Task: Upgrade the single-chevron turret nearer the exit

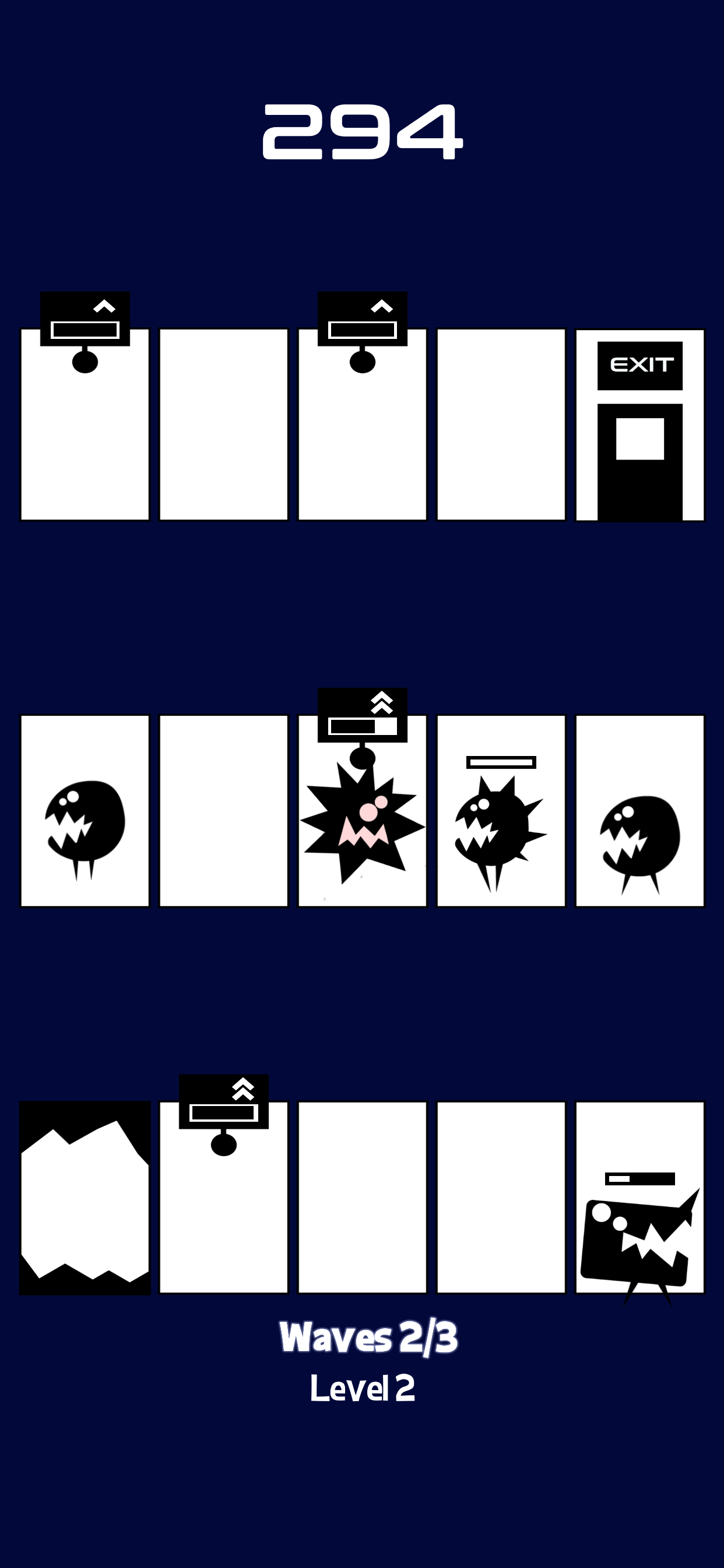Action: 363,320
